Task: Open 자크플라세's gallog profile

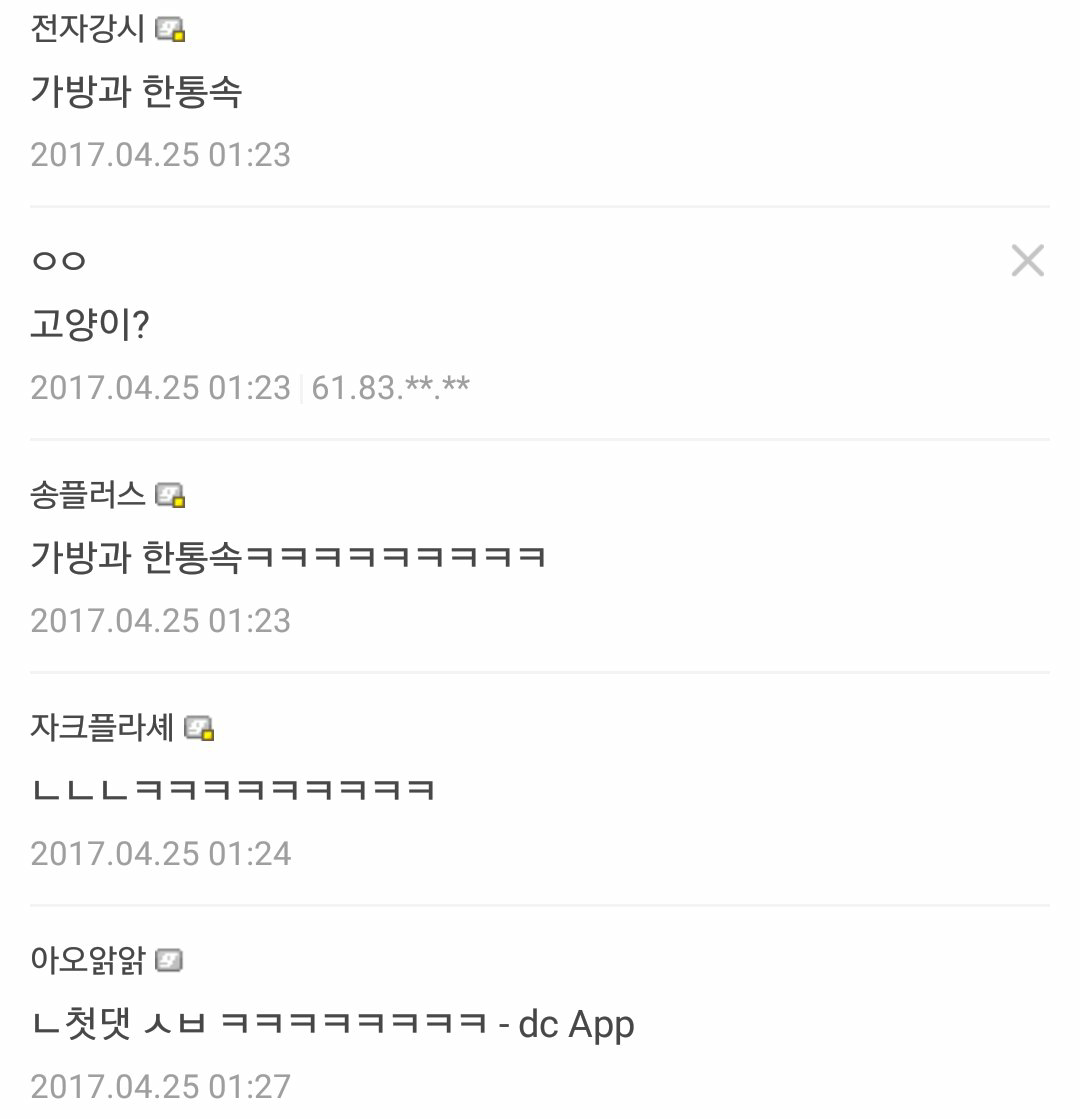Action: [x=200, y=729]
